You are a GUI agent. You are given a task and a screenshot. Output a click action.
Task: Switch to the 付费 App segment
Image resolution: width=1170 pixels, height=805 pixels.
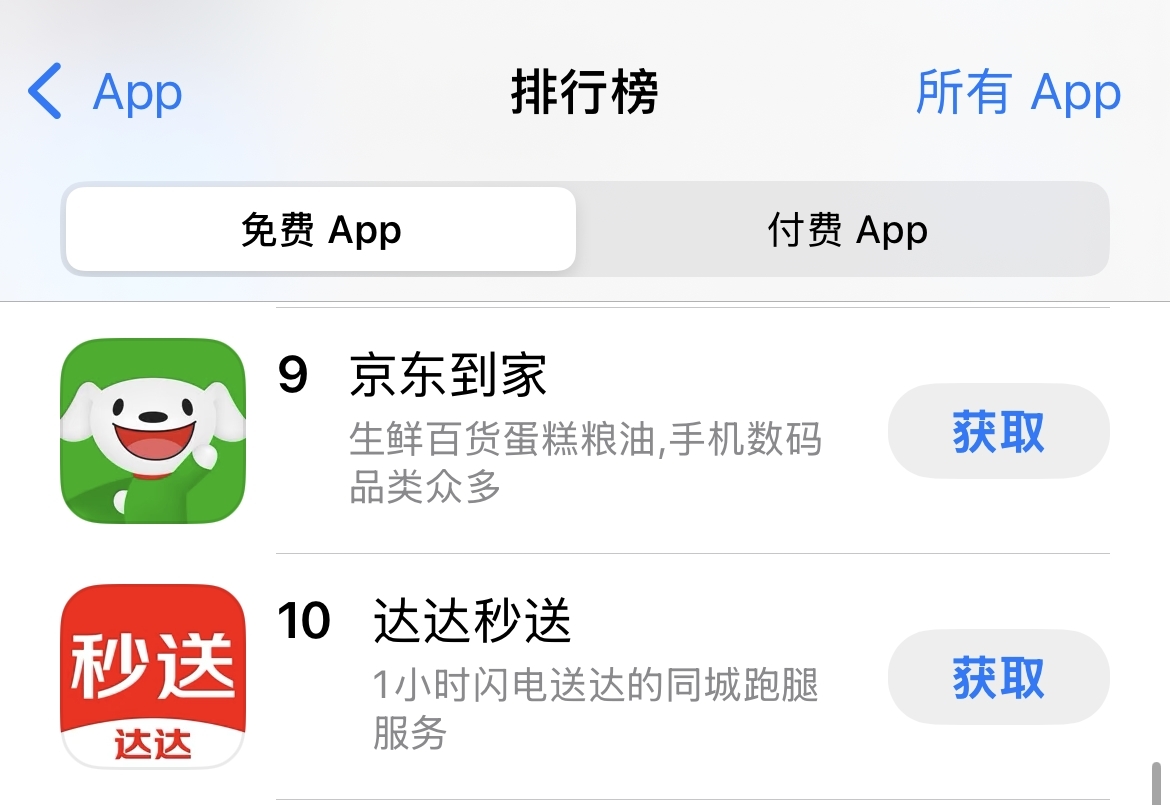click(x=847, y=230)
